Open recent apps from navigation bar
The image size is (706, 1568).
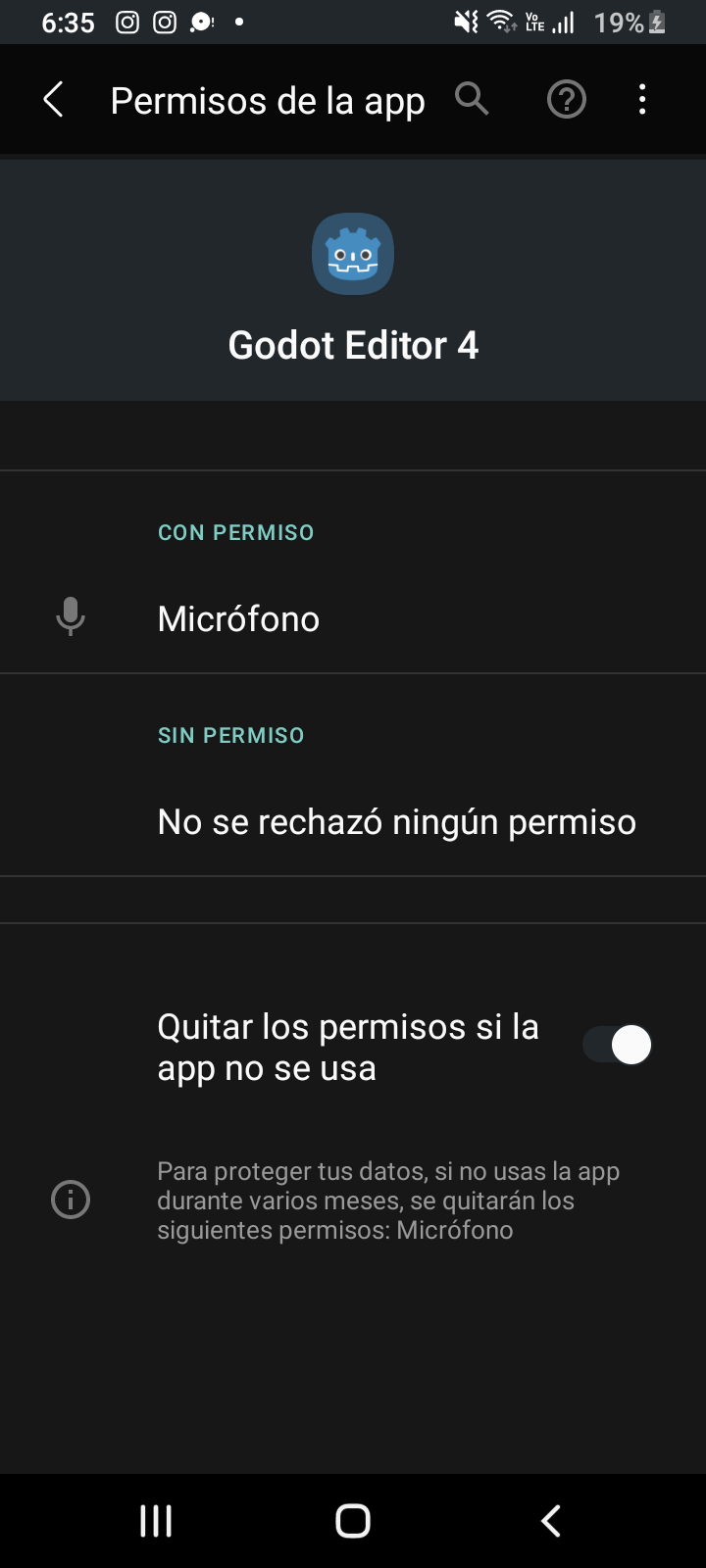tap(156, 1521)
